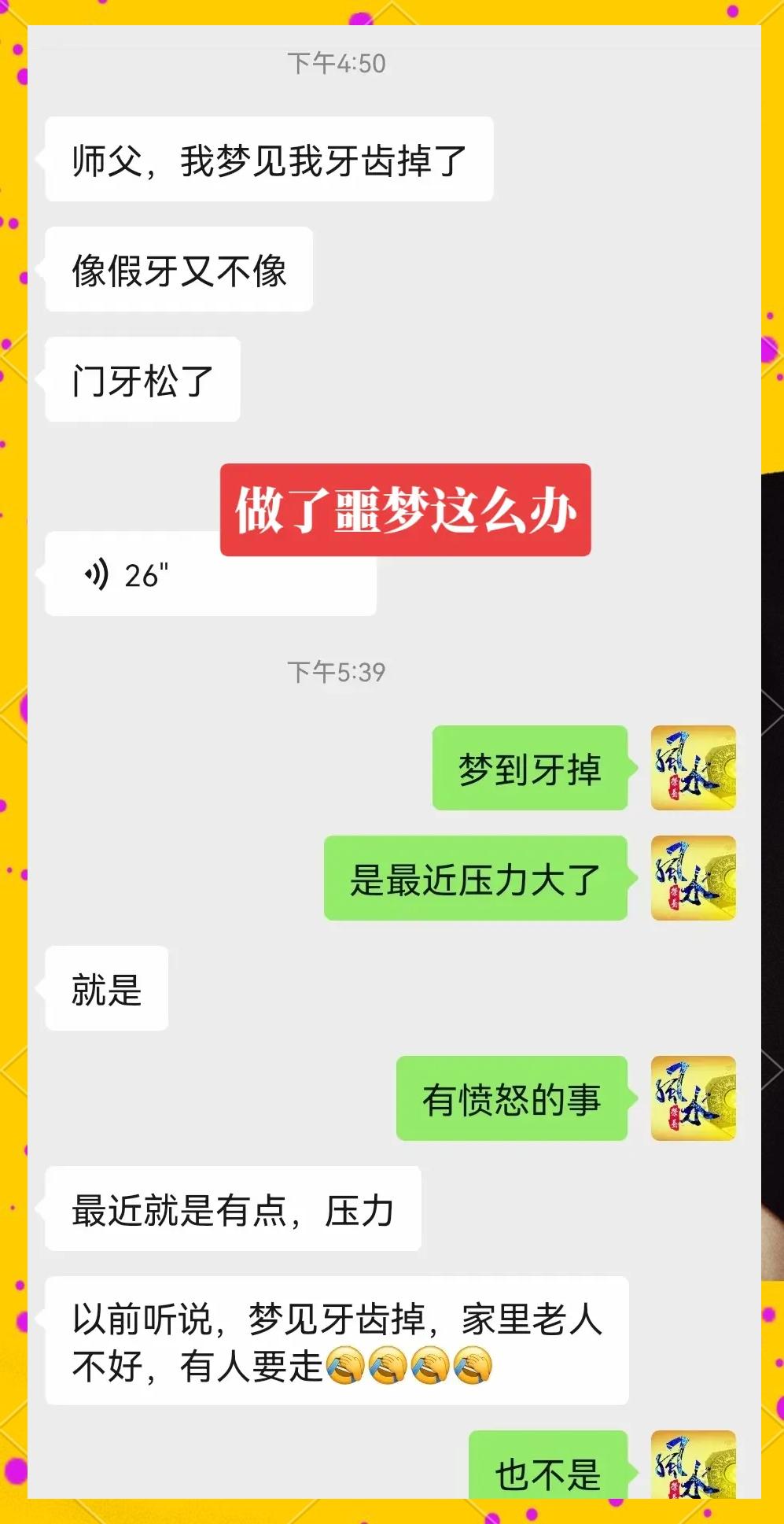Tap the 师父，我梦见我牙齿掉了 bubble
Viewport: 784px width, 1524px height.
[269, 157]
